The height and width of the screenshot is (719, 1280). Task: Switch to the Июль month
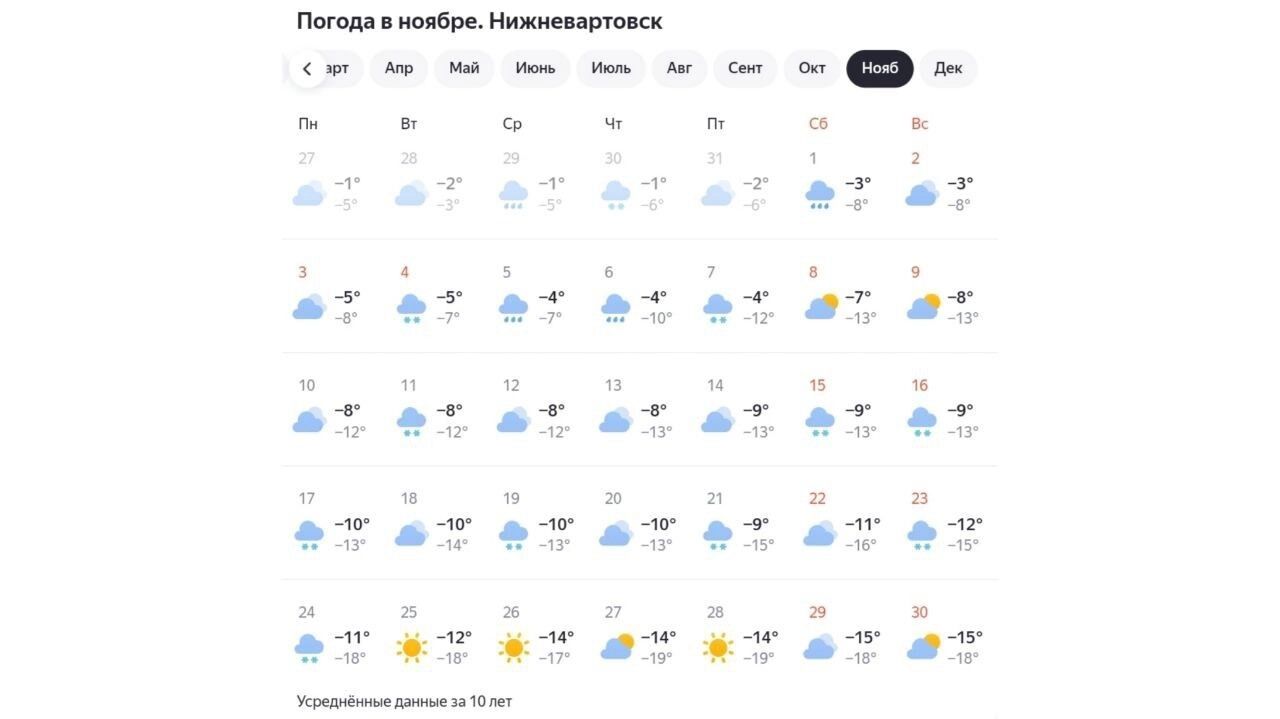pos(611,69)
